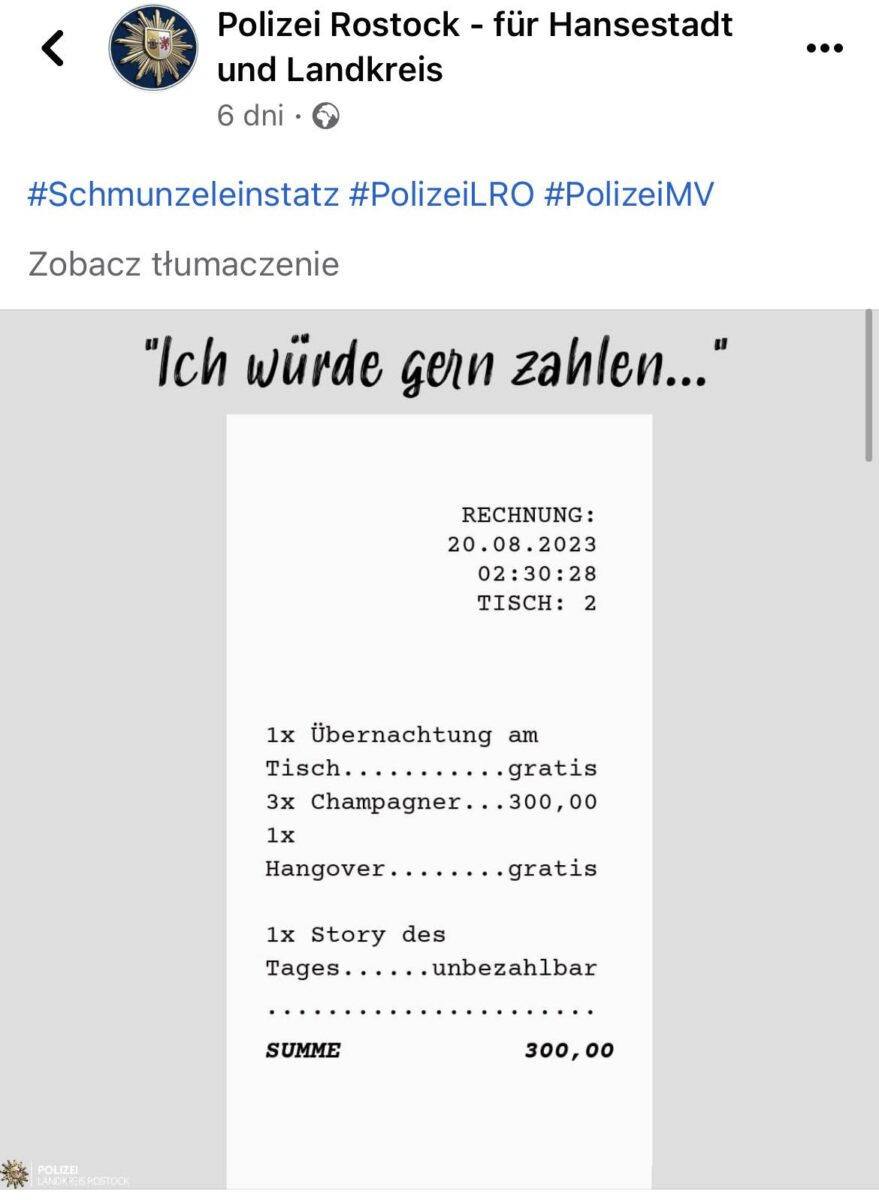Open the post's three-dot overflow menu
Image resolution: width=879 pixels, height=1200 pixels.
pyautogui.click(x=825, y=48)
